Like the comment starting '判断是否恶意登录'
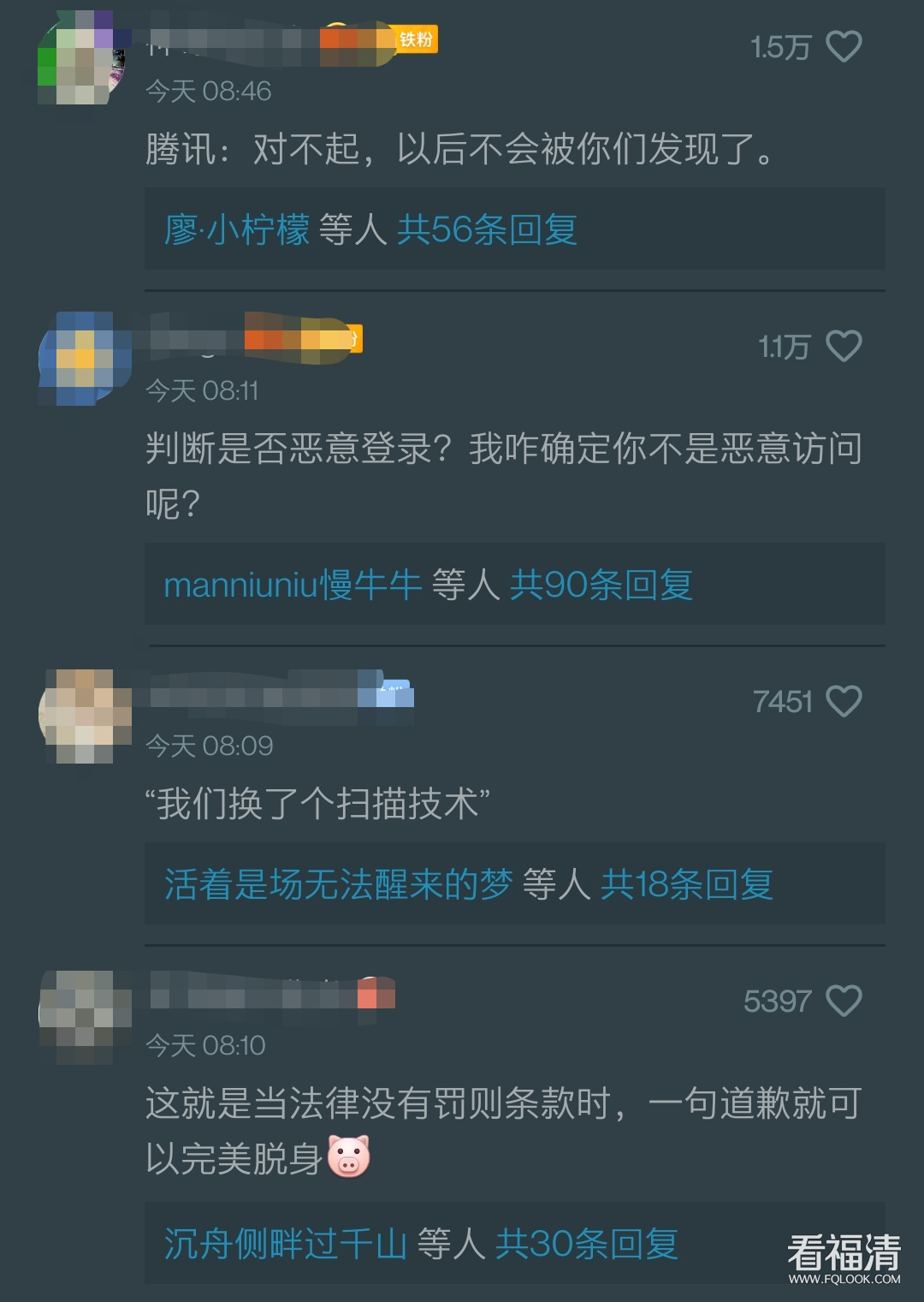The image size is (924, 1302). pos(844,347)
